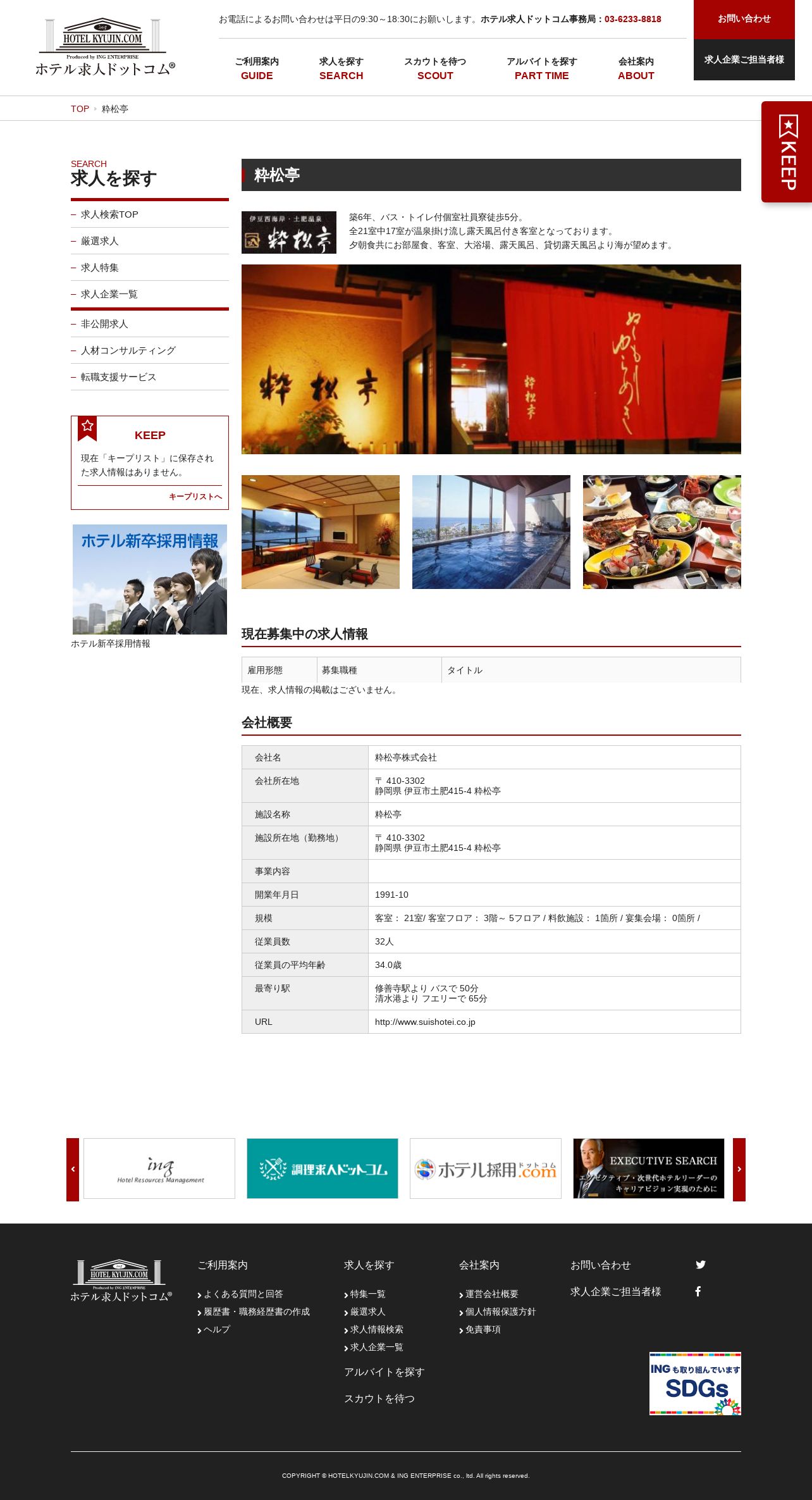Select スカウトを待つ SCOUT navigation item

pyautogui.click(x=435, y=68)
